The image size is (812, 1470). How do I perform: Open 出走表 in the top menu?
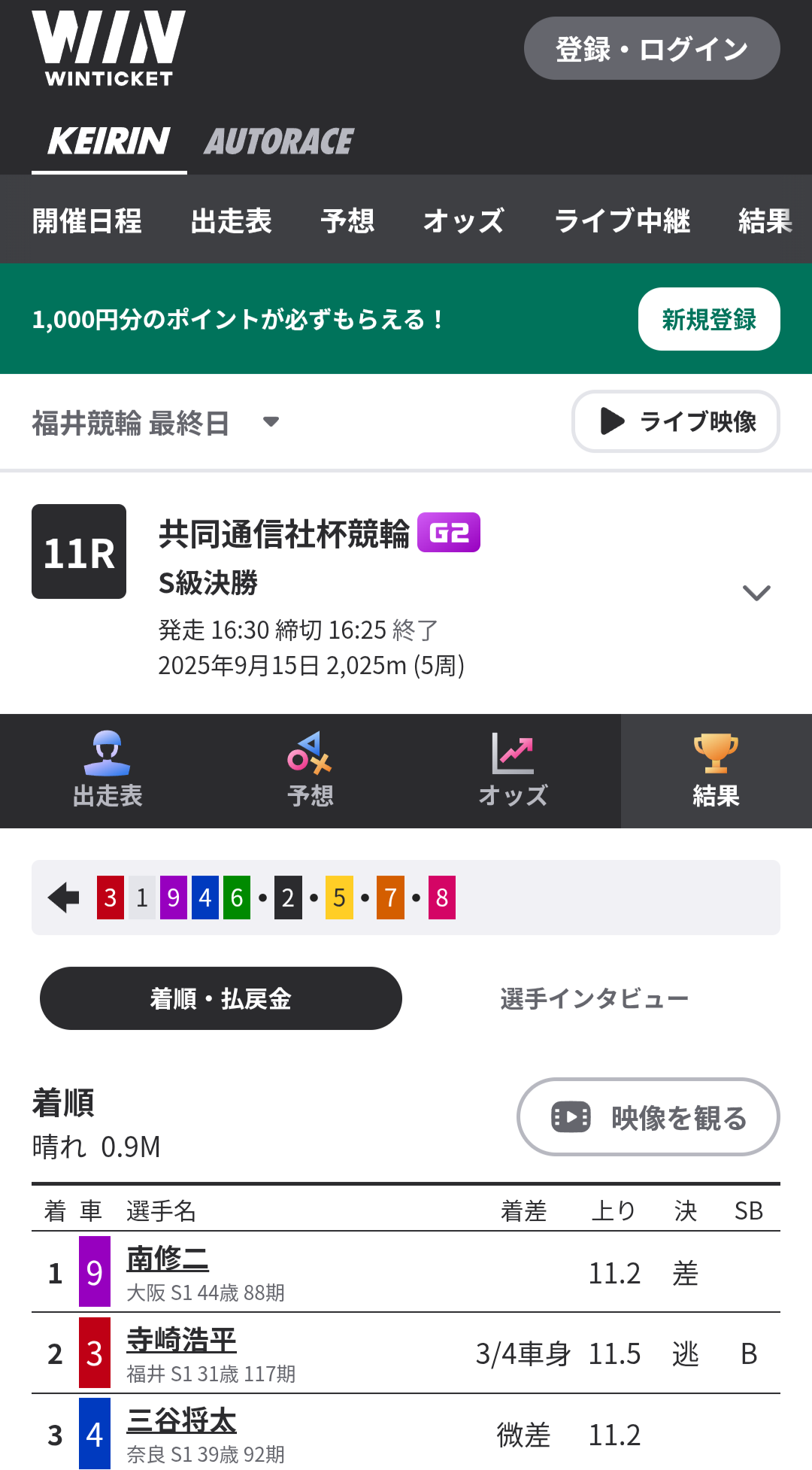point(231,220)
